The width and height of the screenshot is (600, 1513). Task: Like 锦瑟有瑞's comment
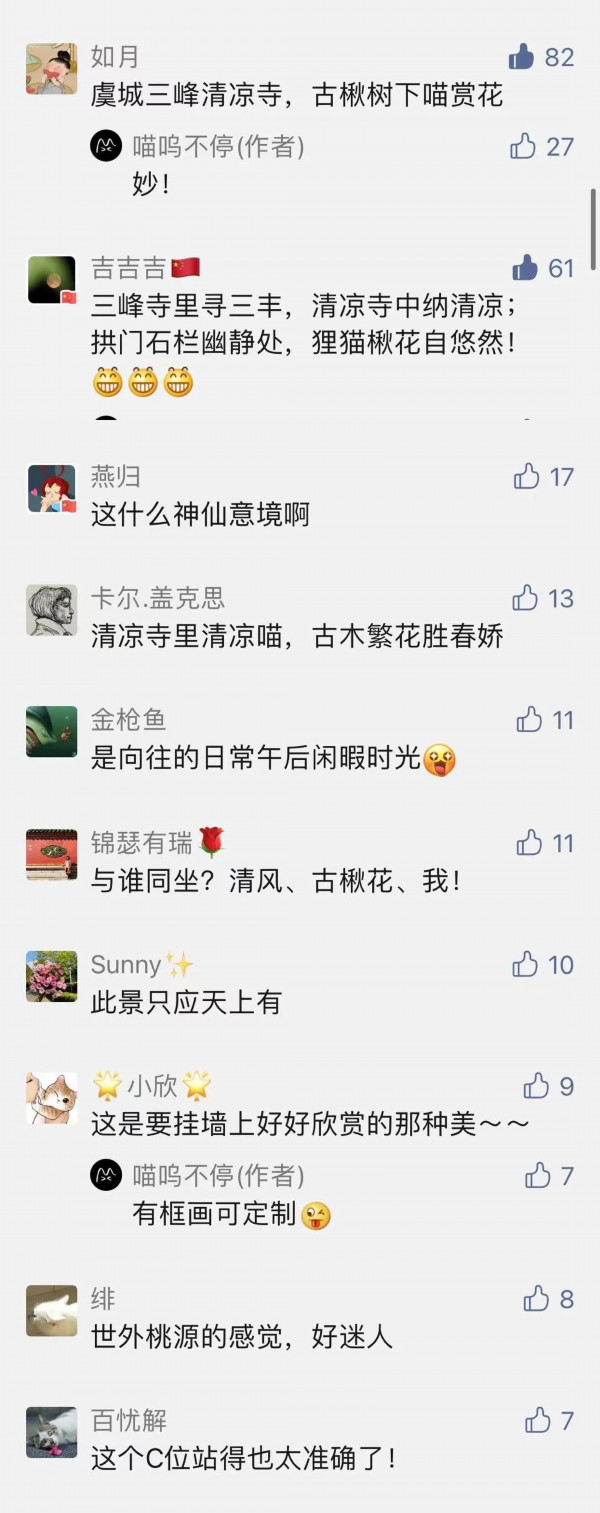click(529, 843)
